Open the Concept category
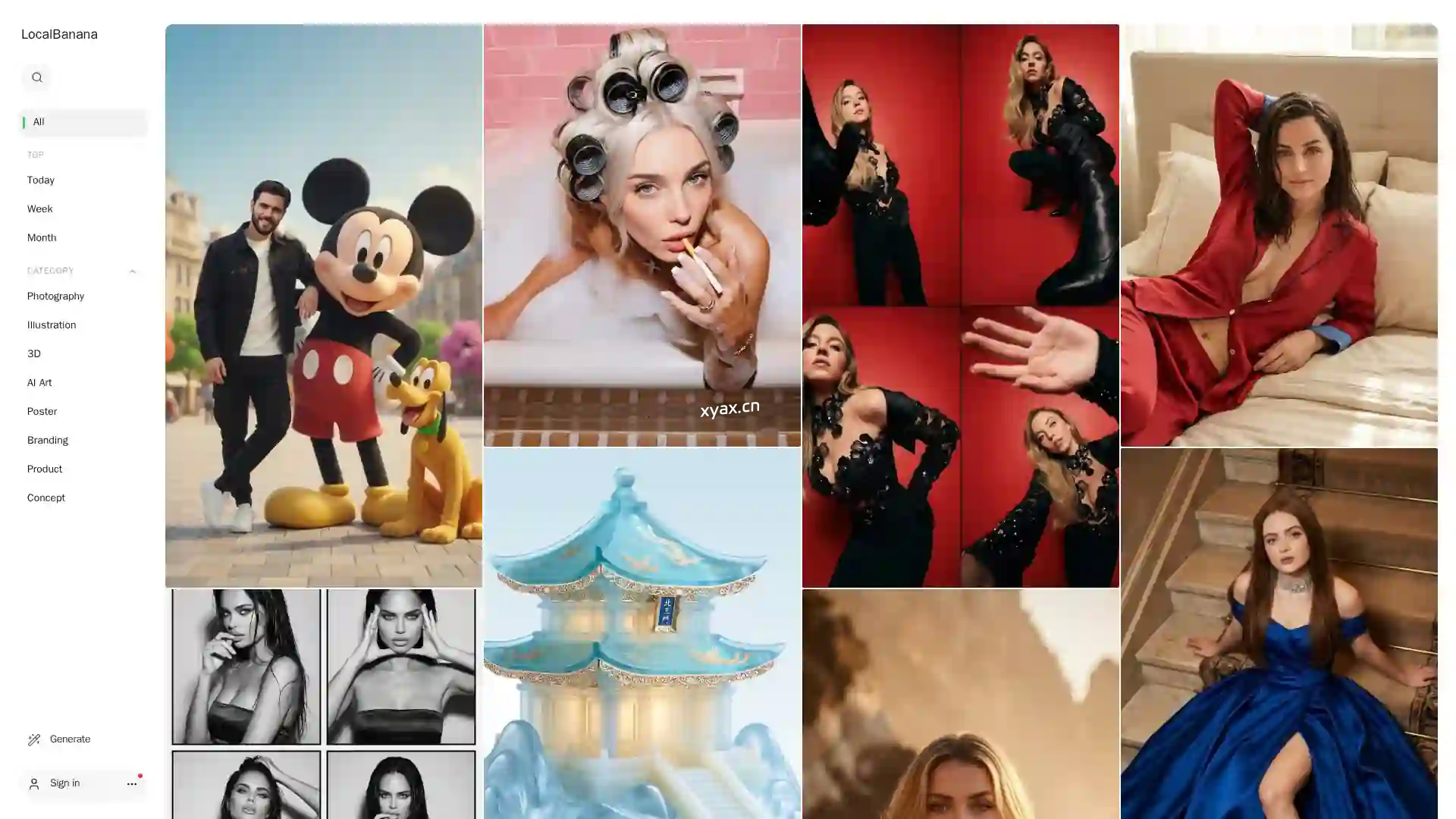This screenshot has width=1456, height=819. (45, 498)
